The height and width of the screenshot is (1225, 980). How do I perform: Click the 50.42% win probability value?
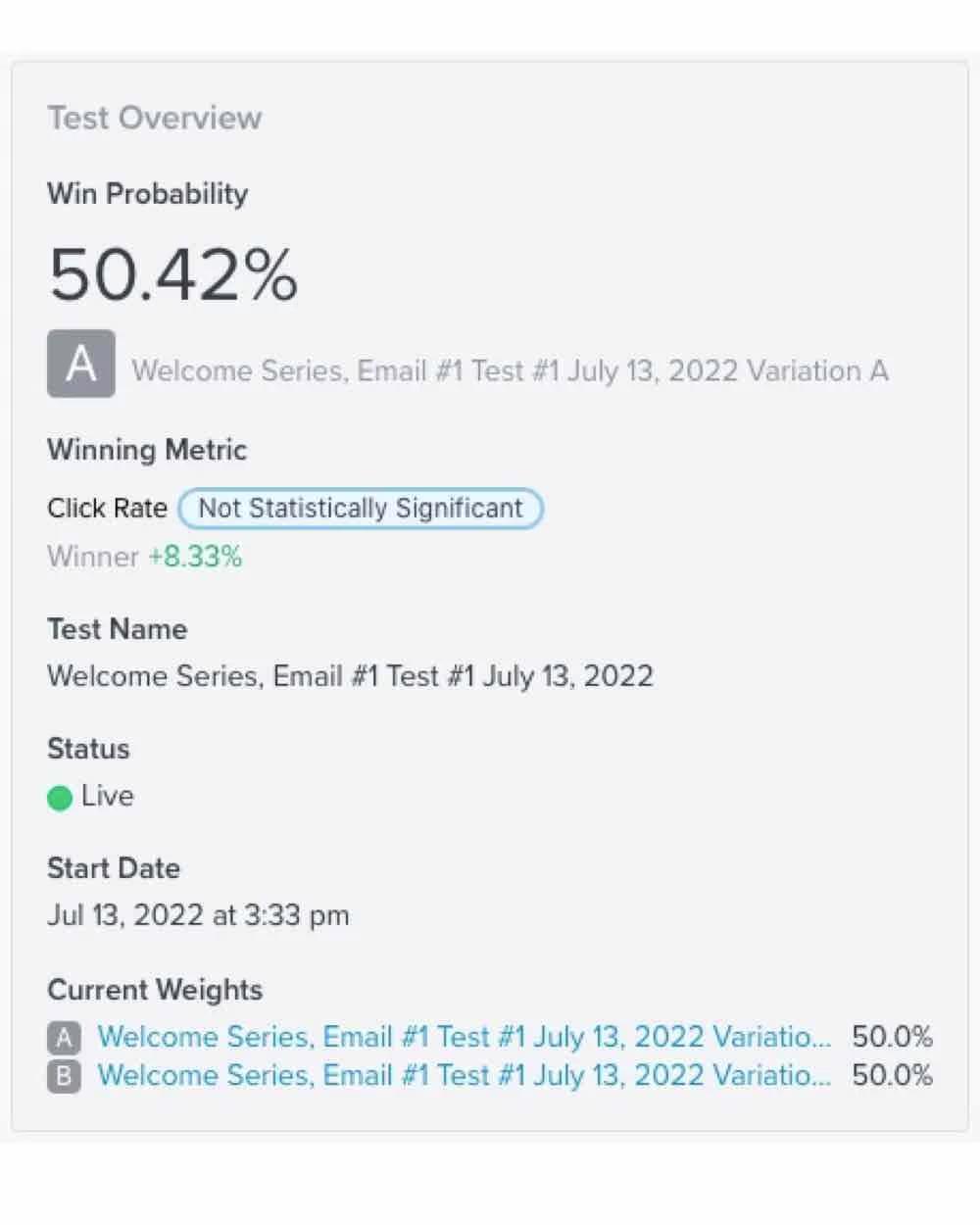[x=172, y=275]
